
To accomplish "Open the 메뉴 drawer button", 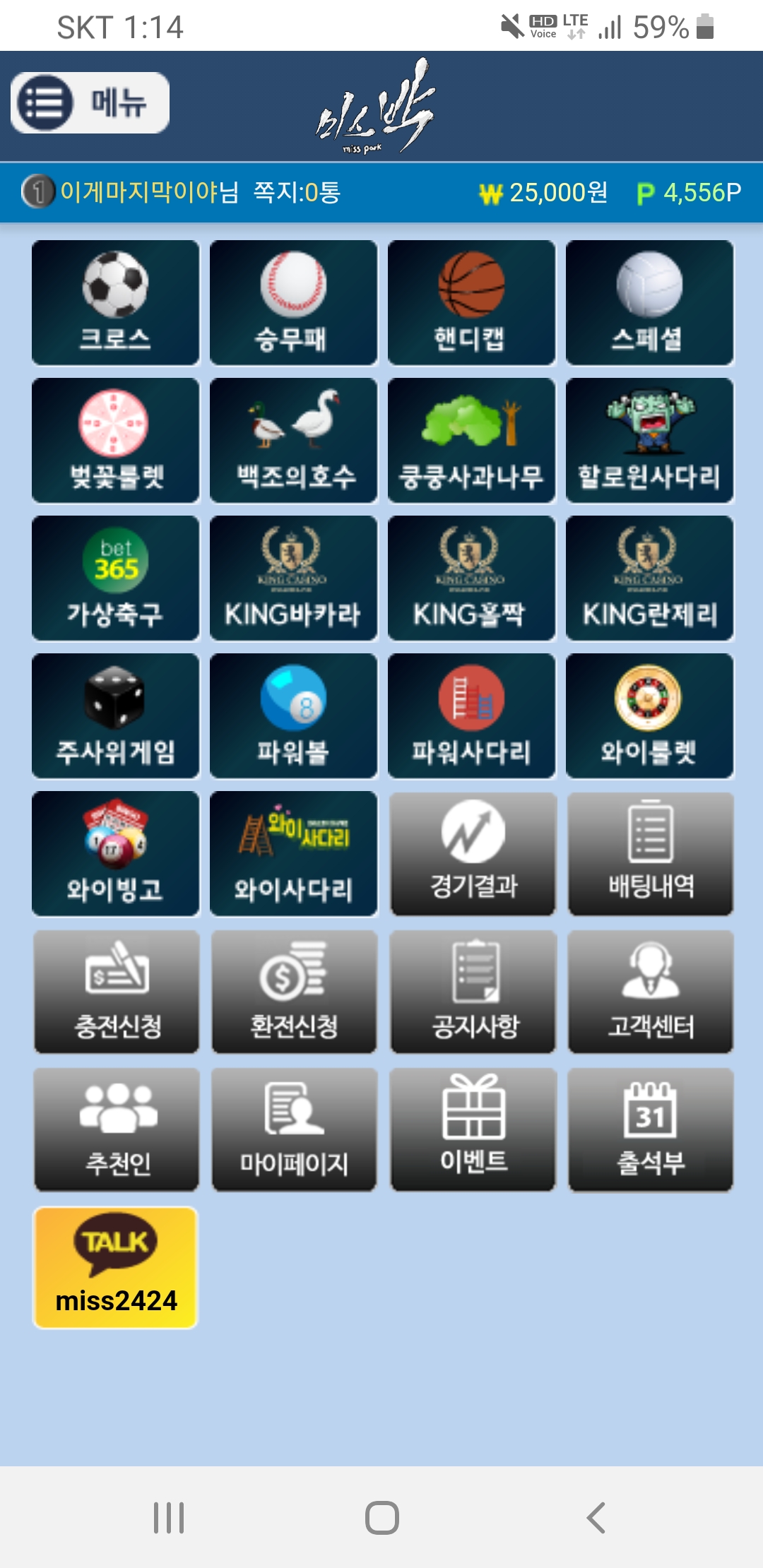I will 90,103.
